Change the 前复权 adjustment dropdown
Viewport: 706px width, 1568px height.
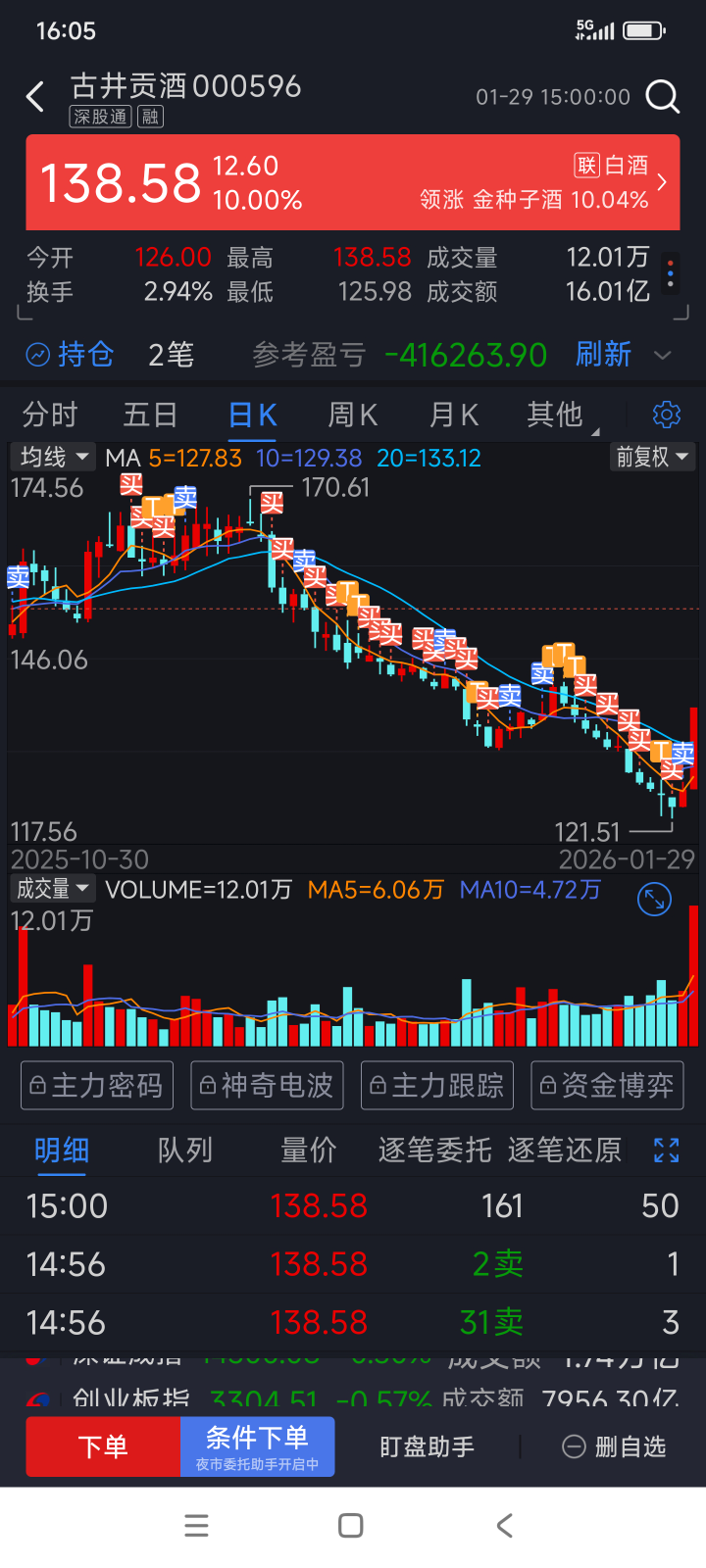coord(652,457)
